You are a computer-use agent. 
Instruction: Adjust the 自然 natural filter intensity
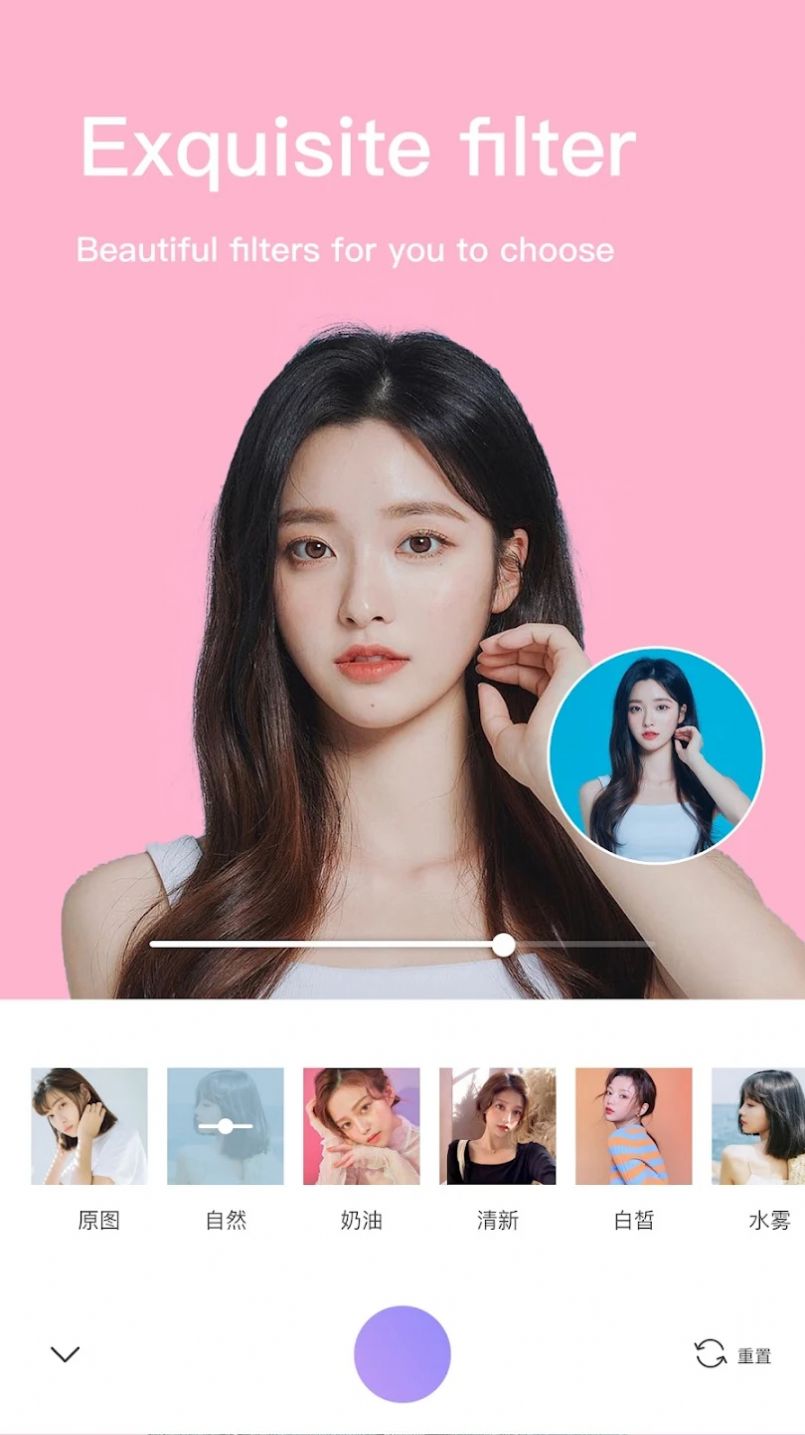225,1126
